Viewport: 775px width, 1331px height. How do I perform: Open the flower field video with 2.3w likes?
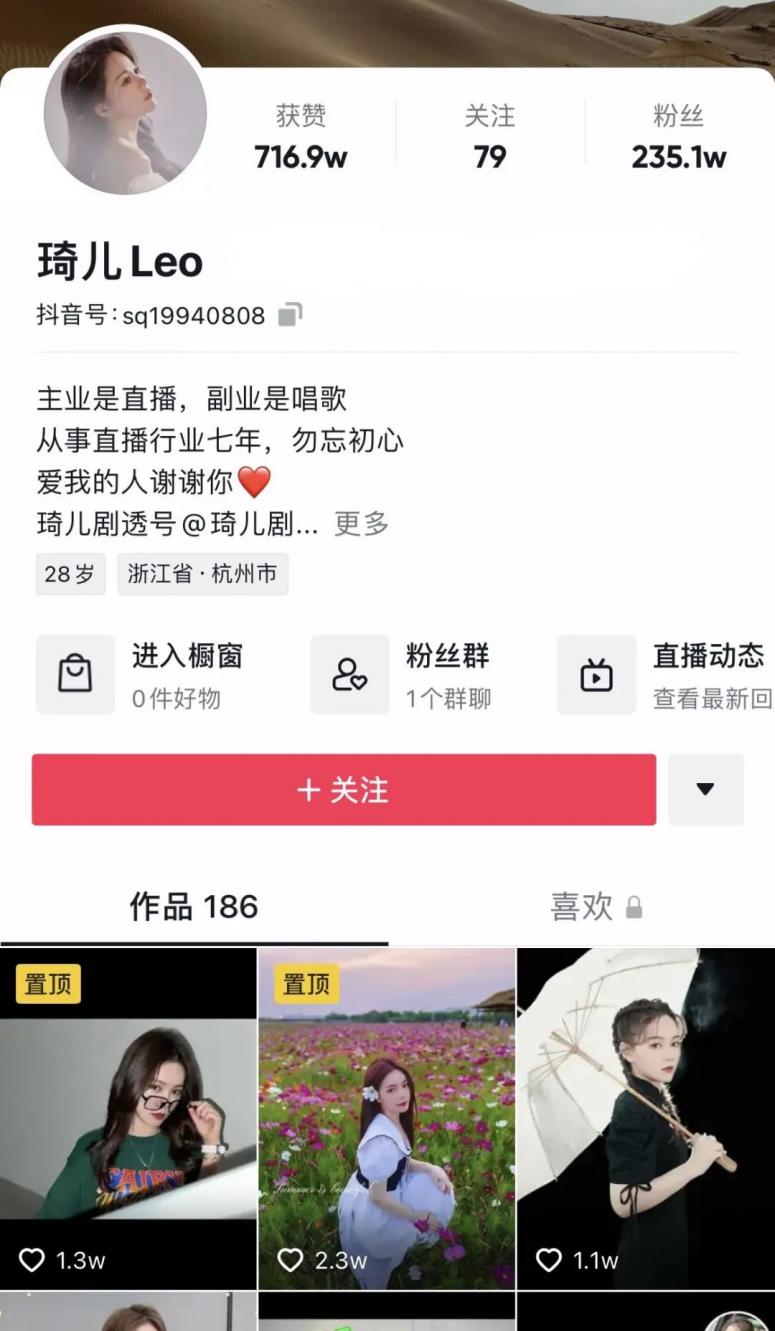point(387,1119)
